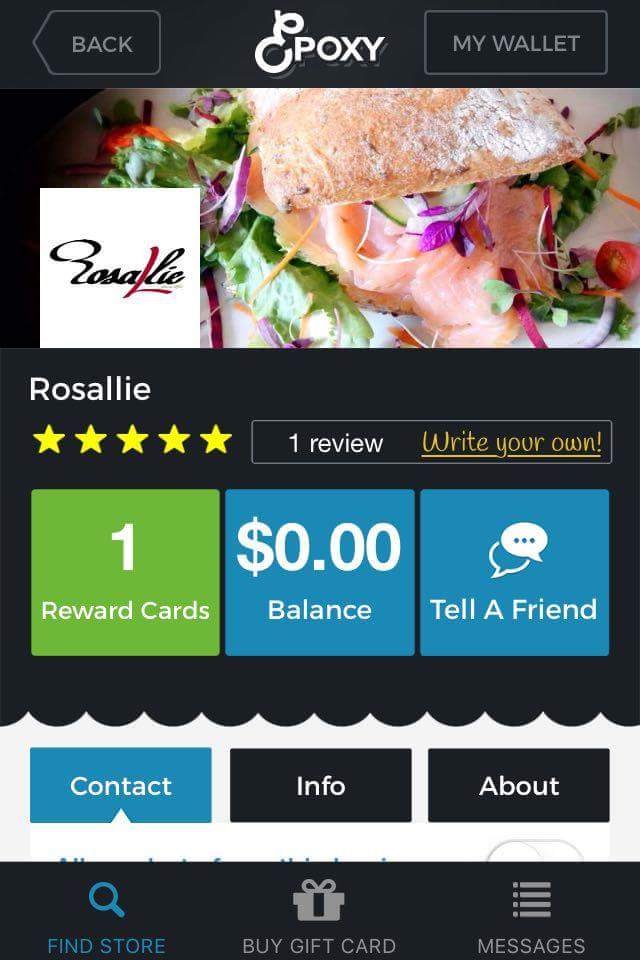The image size is (640, 960).
Task: Check the $0.00 Balance tile
Action: [319, 572]
